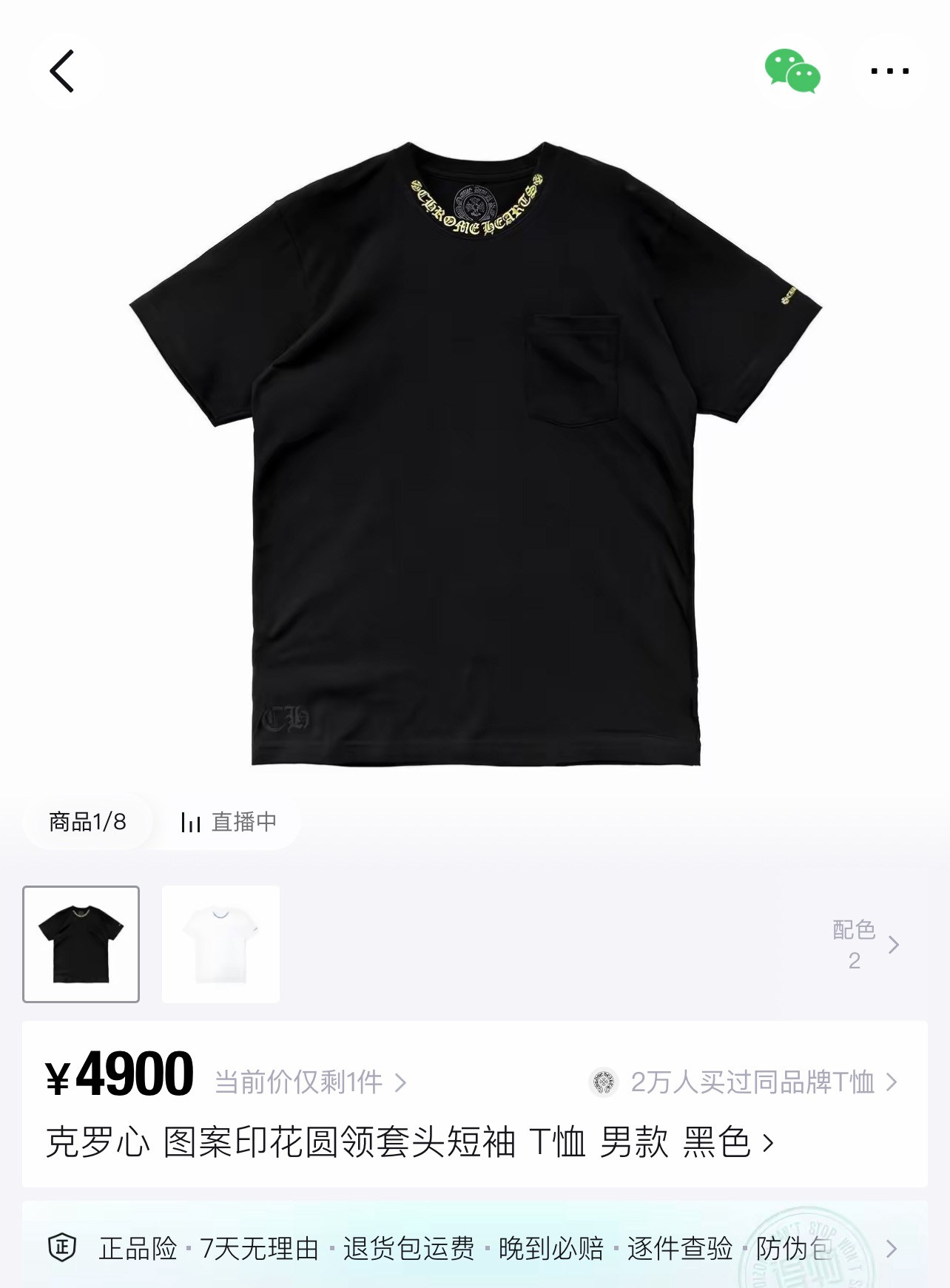Open the 配色 2 color options
The image size is (950, 1288).
pos(864,945)
